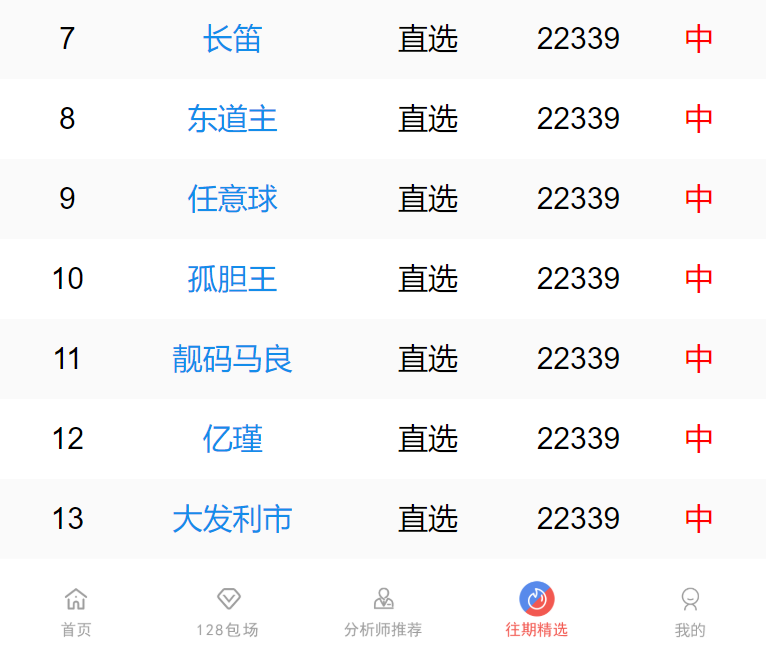View analyst 任意球's page
Viewport: 766px width, 659px height.
232,199
